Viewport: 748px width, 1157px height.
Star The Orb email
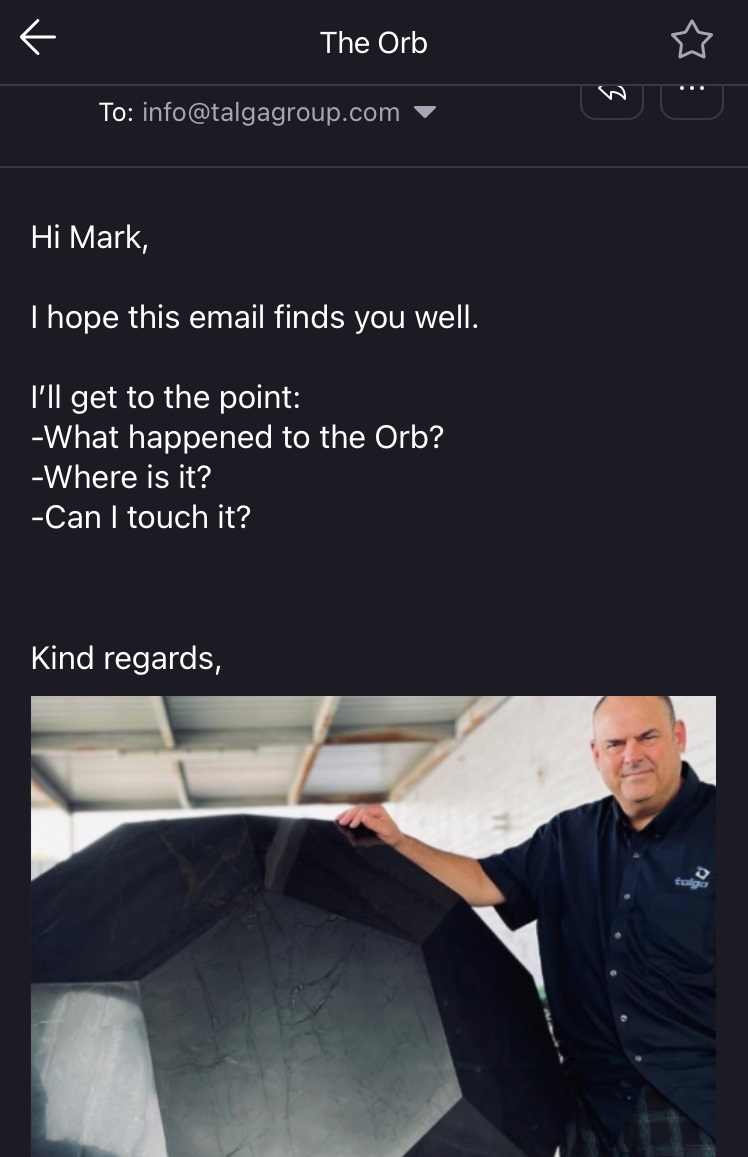(691, 41)
